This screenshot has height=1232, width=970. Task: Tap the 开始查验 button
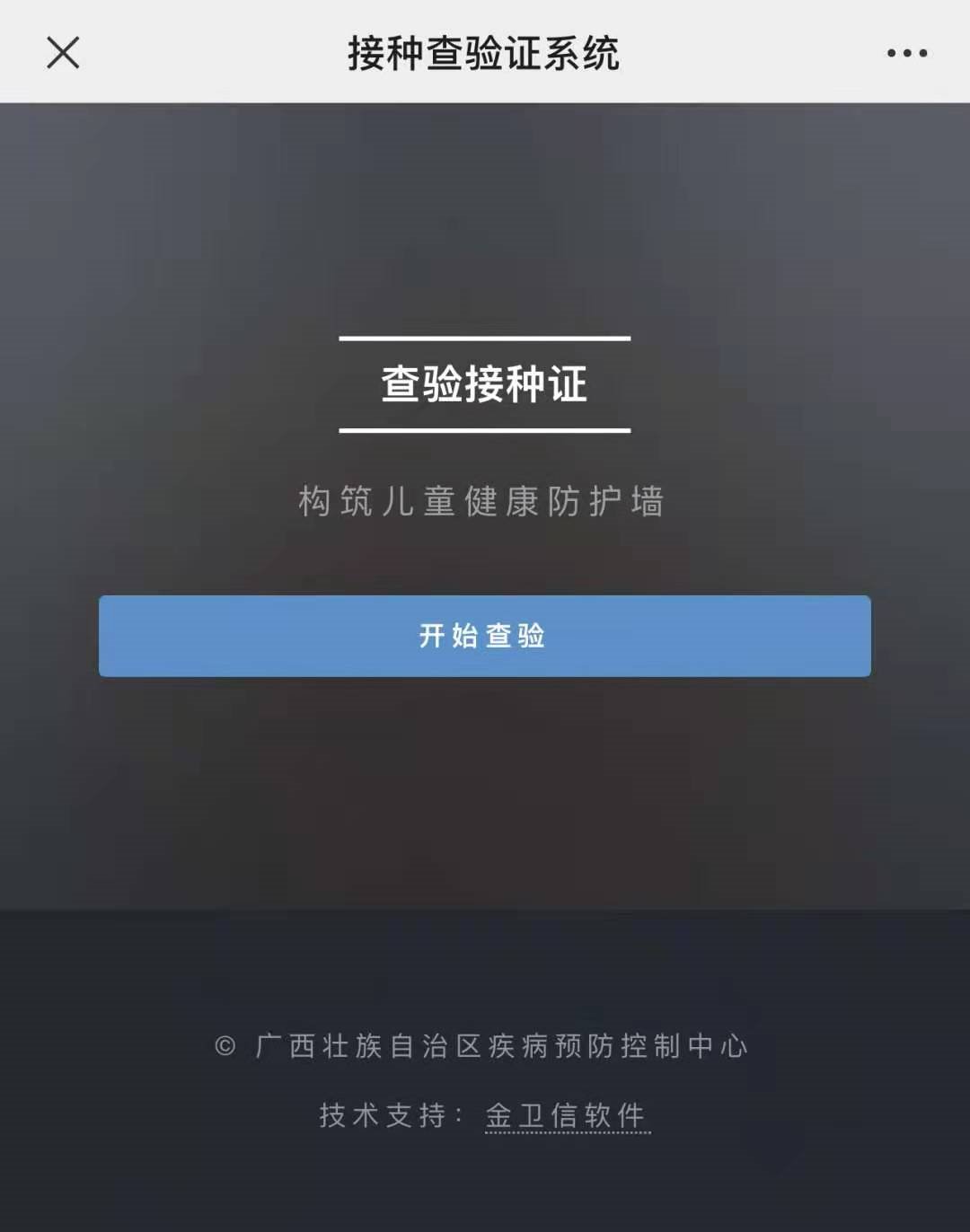pos(484,636)
